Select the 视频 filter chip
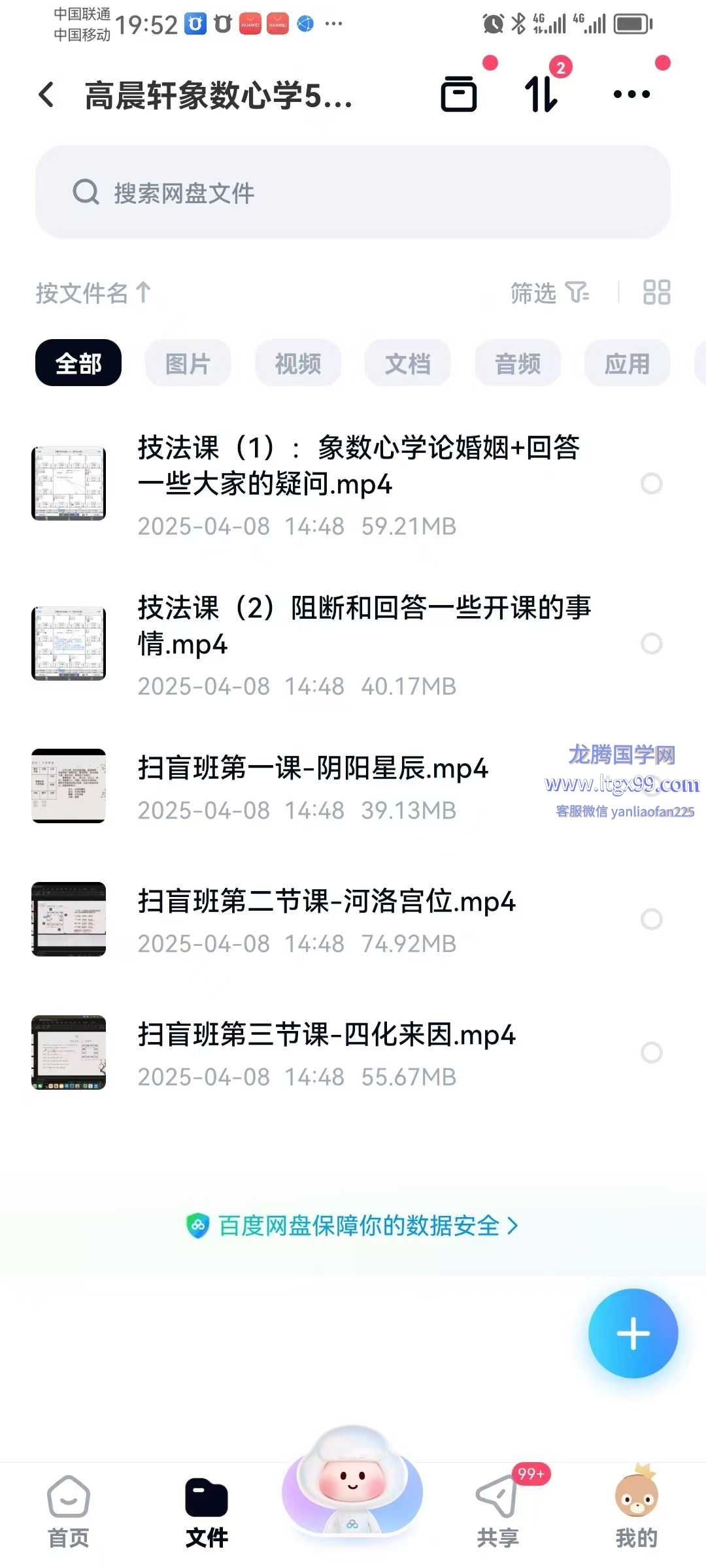The height and width of the screenshot is (1568, 706). [297, 363]
